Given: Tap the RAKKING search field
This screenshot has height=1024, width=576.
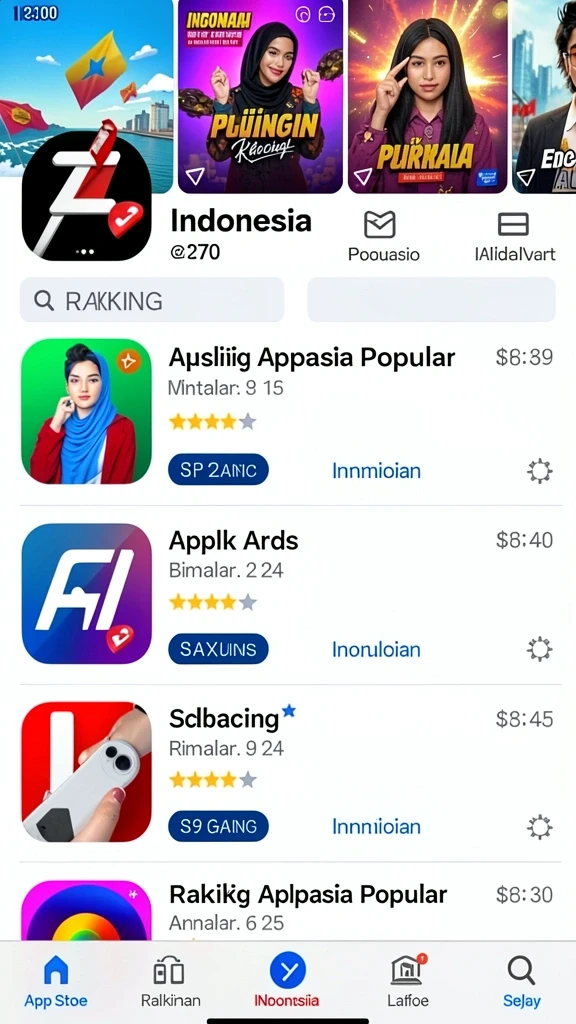Looking at the screenshot, I should pos(152,300).
